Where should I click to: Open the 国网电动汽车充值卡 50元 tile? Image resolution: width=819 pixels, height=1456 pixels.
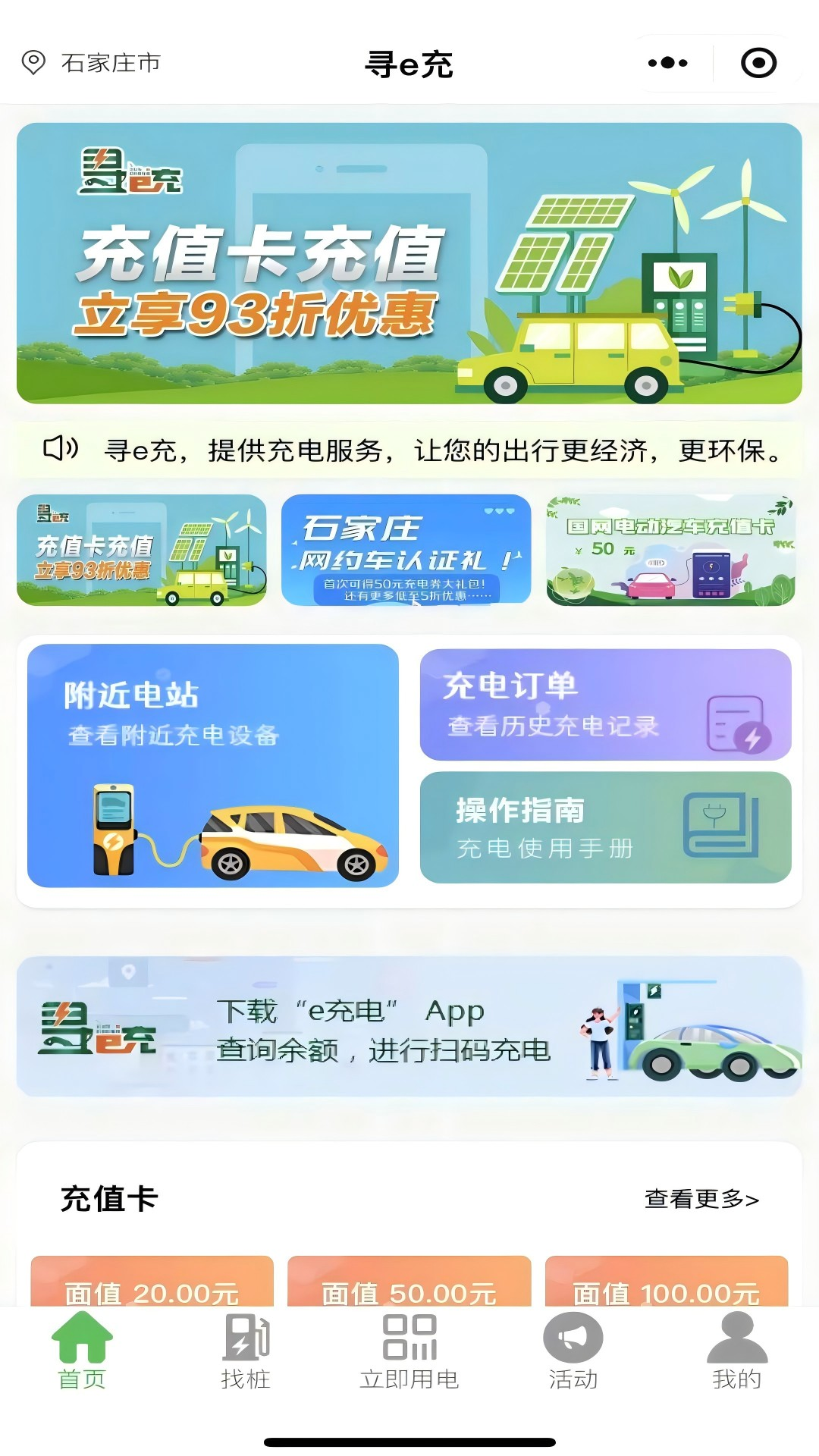(670, 550)
